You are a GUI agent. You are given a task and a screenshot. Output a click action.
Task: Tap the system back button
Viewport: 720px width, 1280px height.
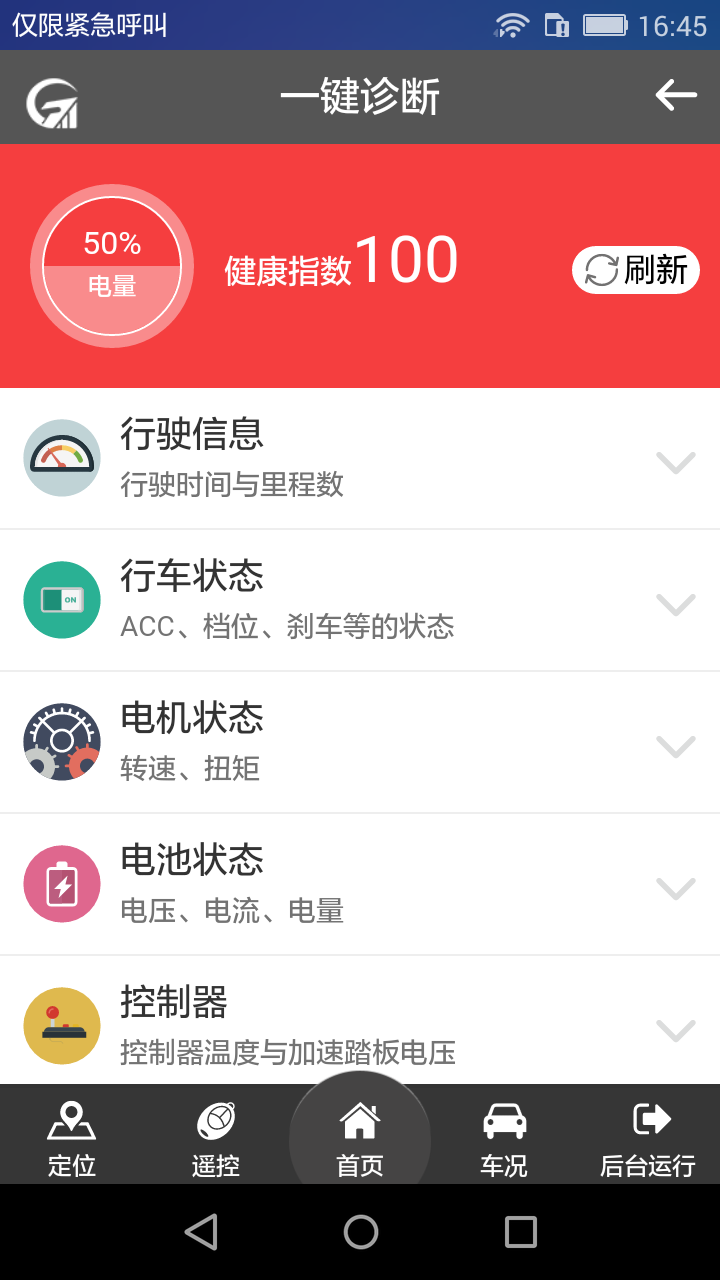(201, 1232)
